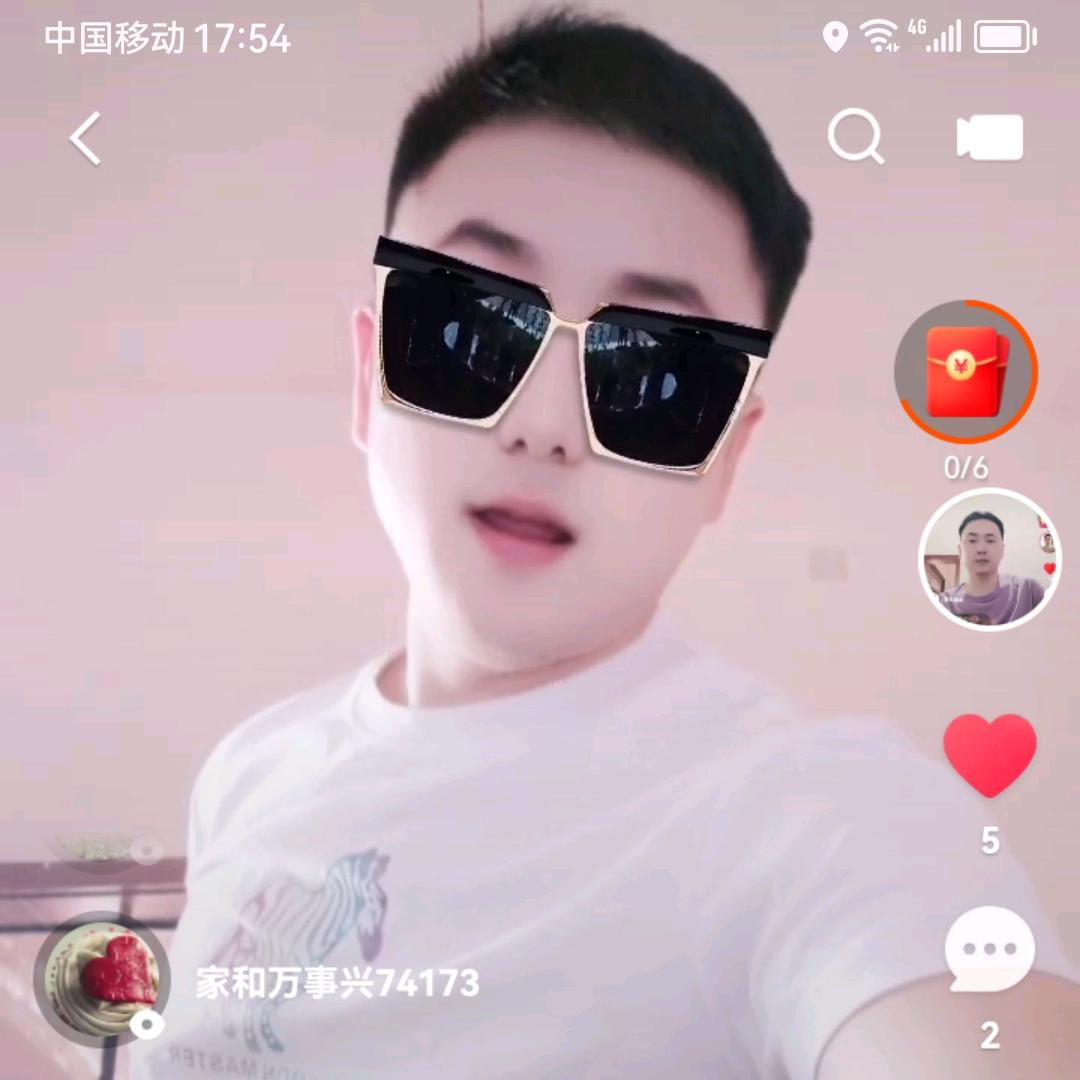1080x1080 pixels.
Task: Open username 家和万事兴74173
Action: click(337, 984)
